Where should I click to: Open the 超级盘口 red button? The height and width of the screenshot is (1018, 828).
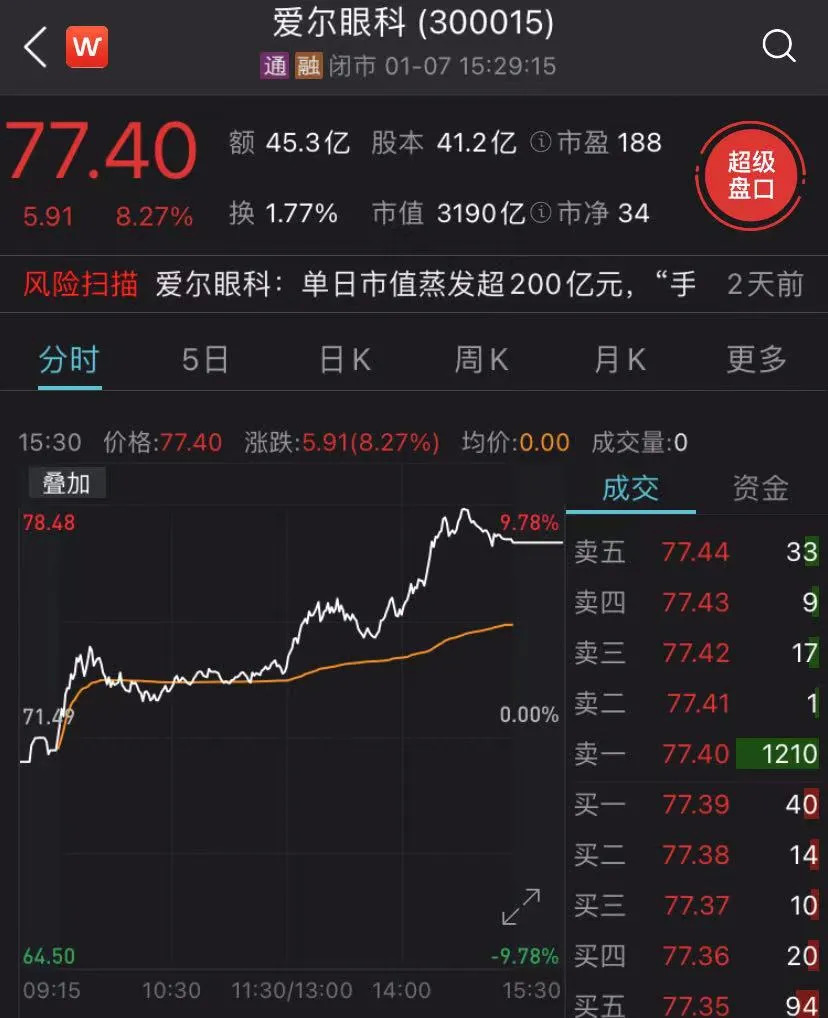[x=751, y=175]
